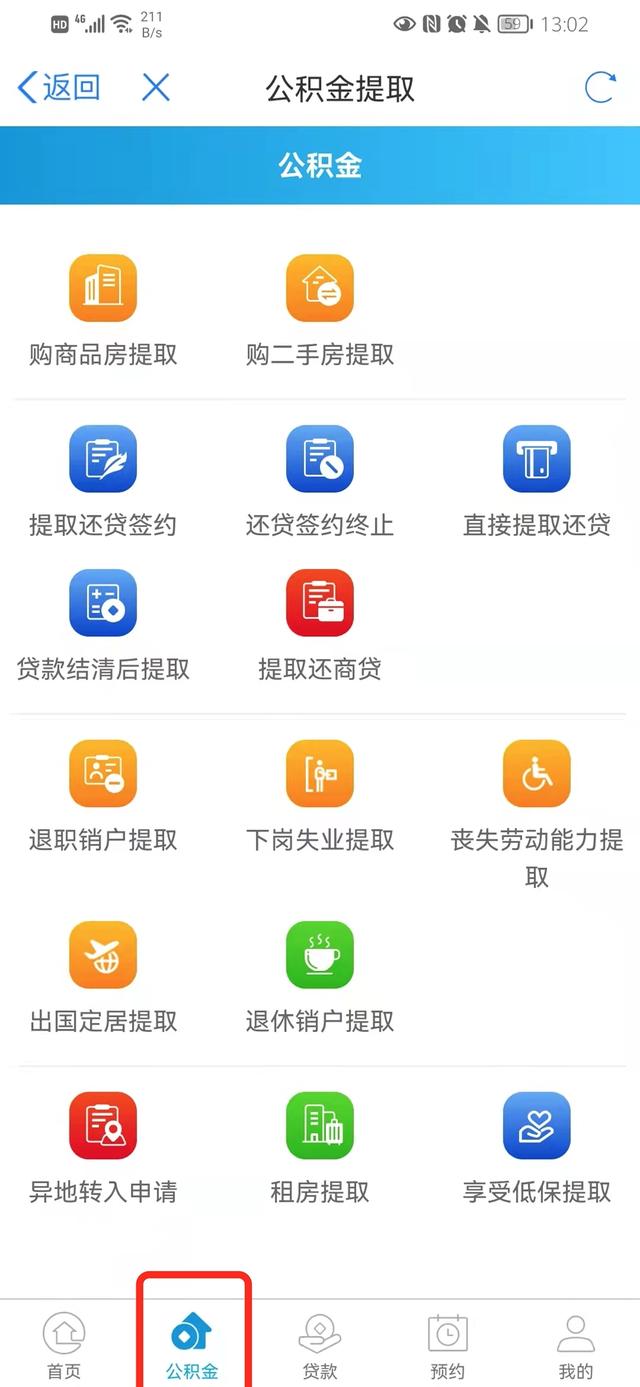Open 异地转入申请
Screen dimensions: 640x1387
point(103,1149)
